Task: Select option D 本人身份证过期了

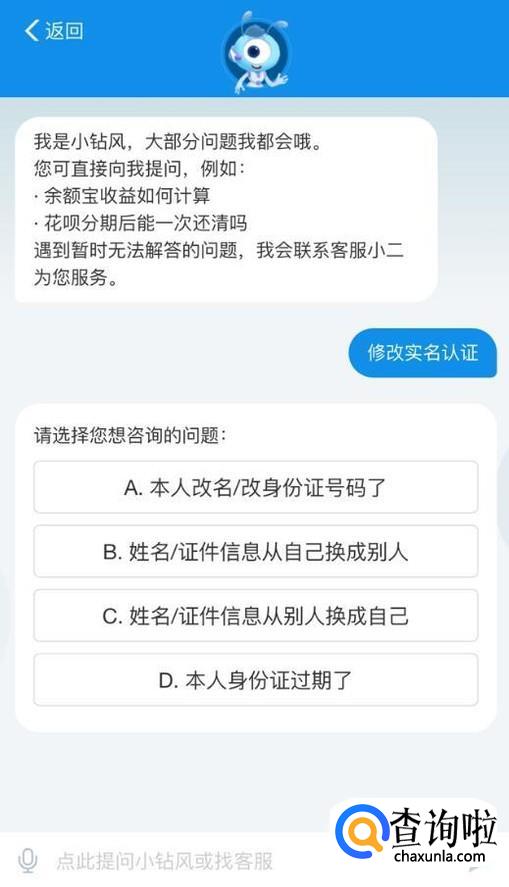Action: coord(256,680)
